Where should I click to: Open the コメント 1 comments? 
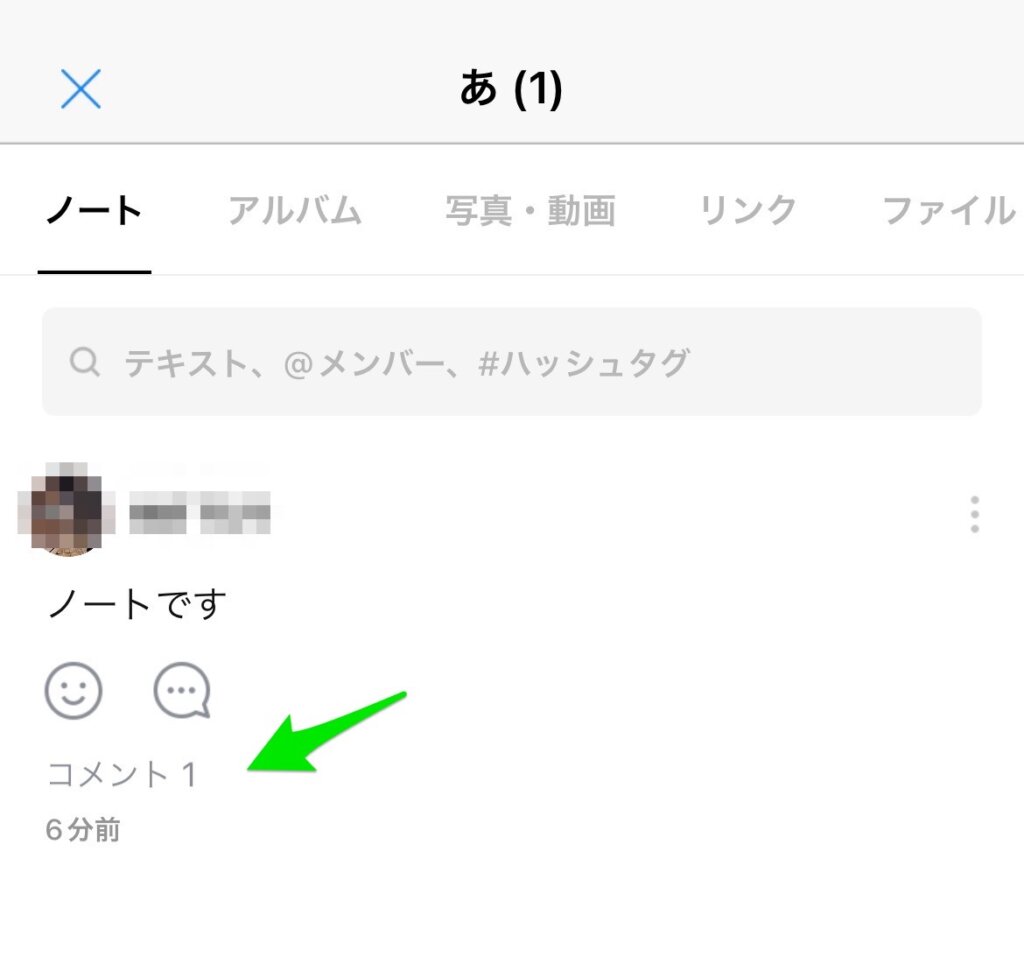[122, 775]
